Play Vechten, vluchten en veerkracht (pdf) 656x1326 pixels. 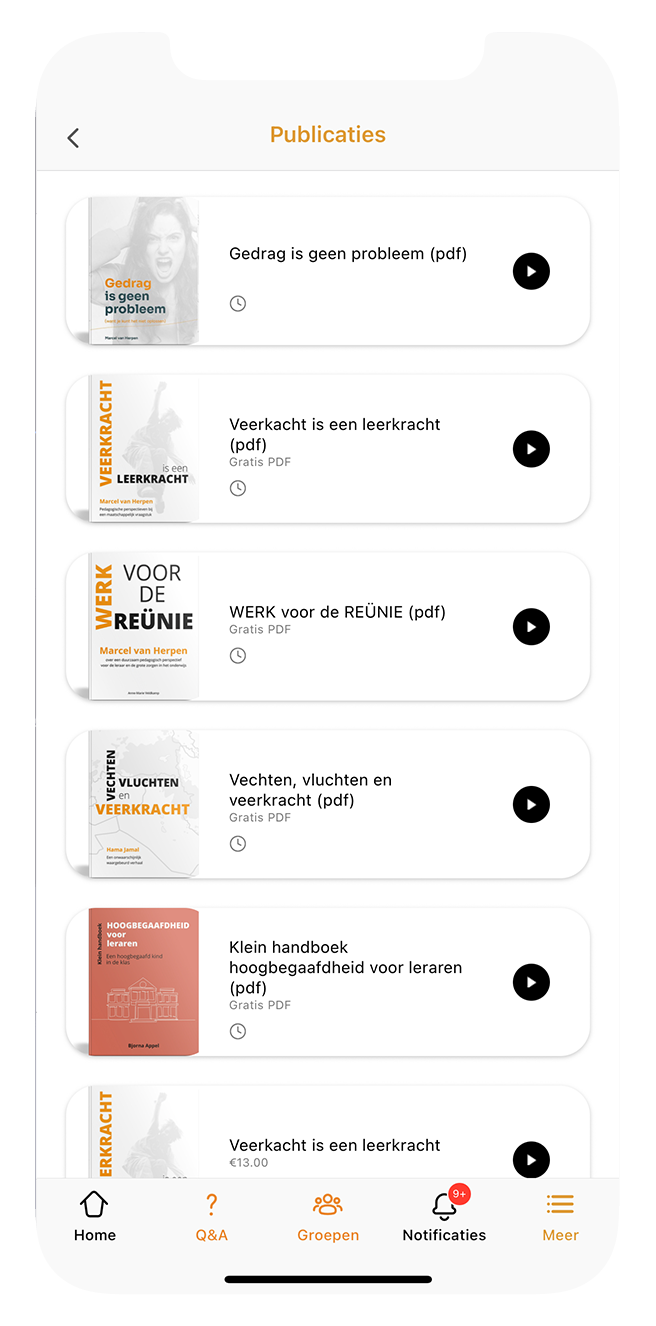531,804
